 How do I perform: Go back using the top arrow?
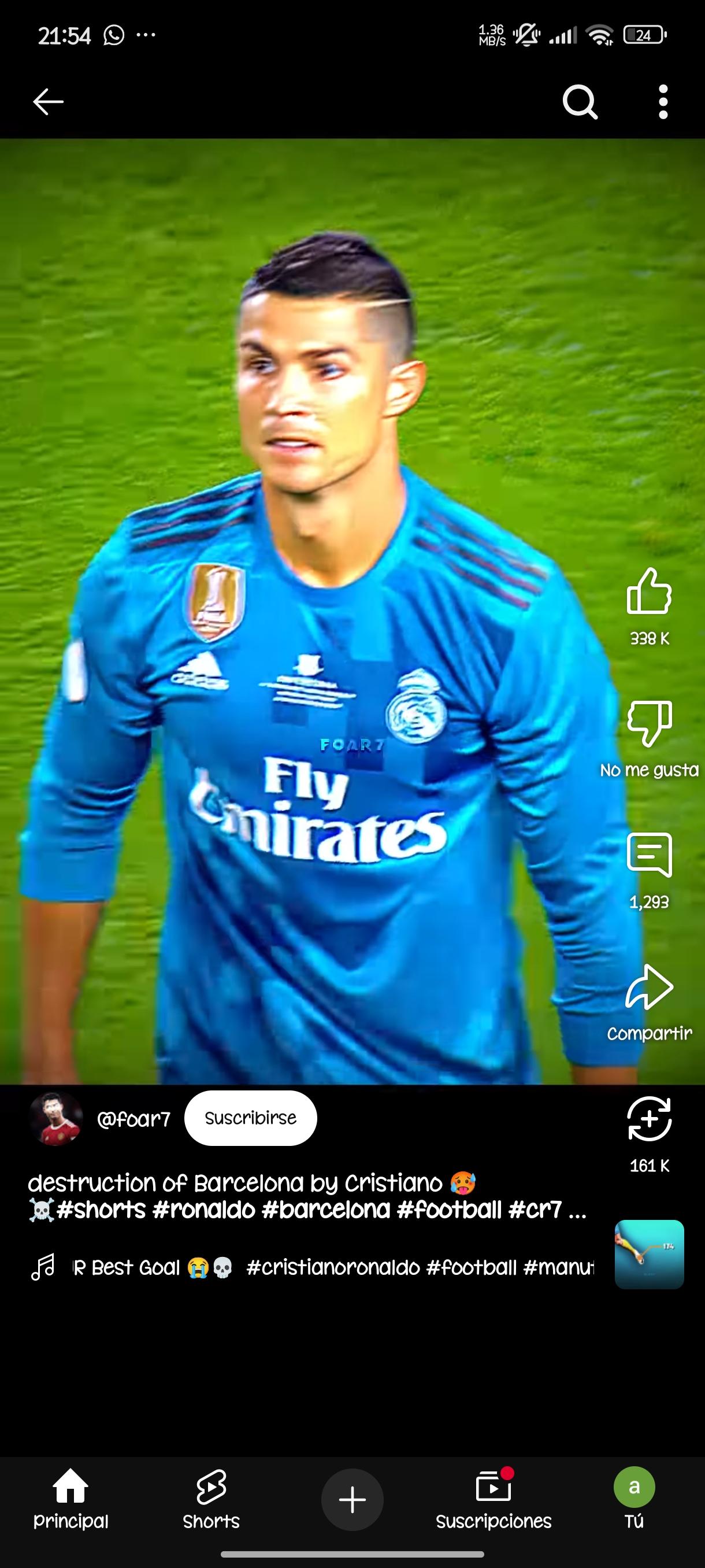(x=48, y=102)
